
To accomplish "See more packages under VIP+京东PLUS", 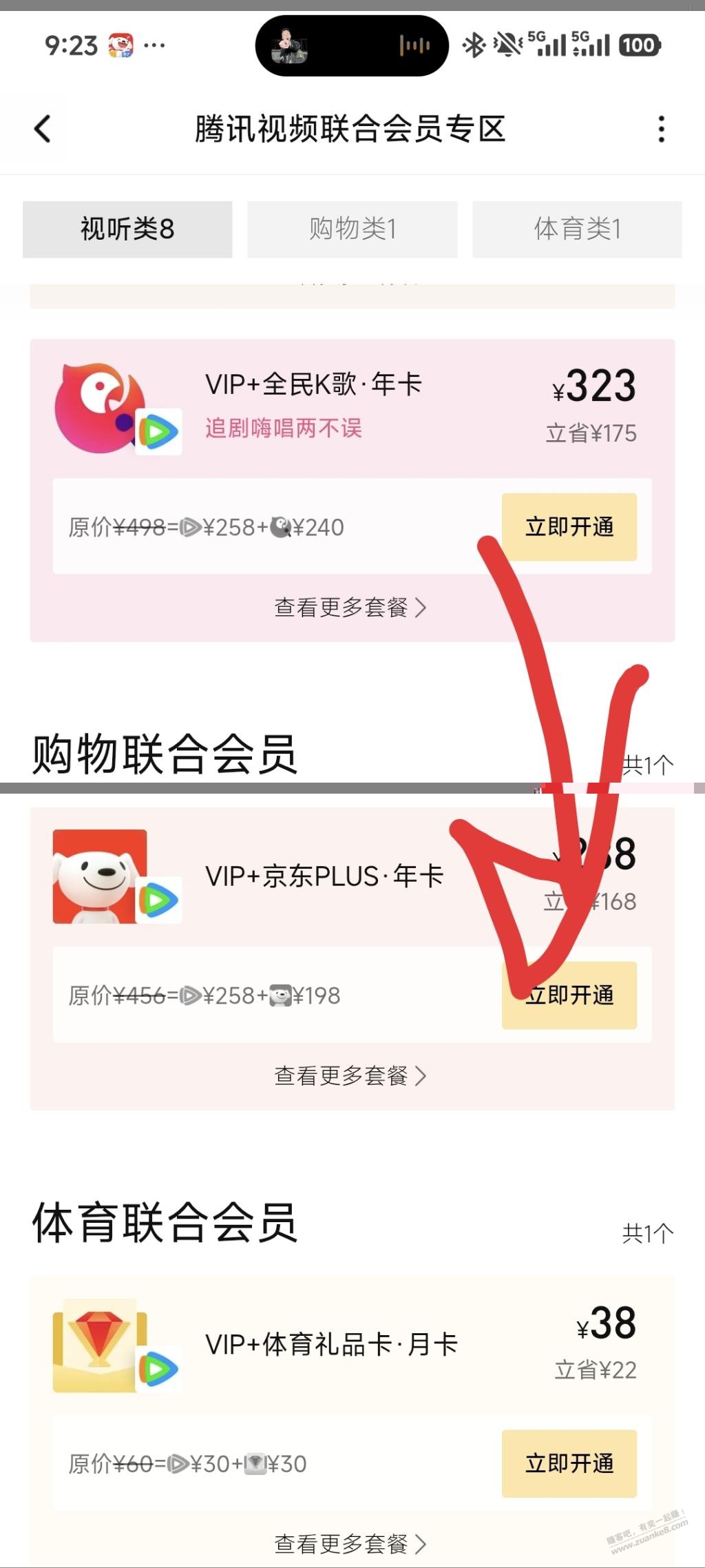I will (350, 1075).
